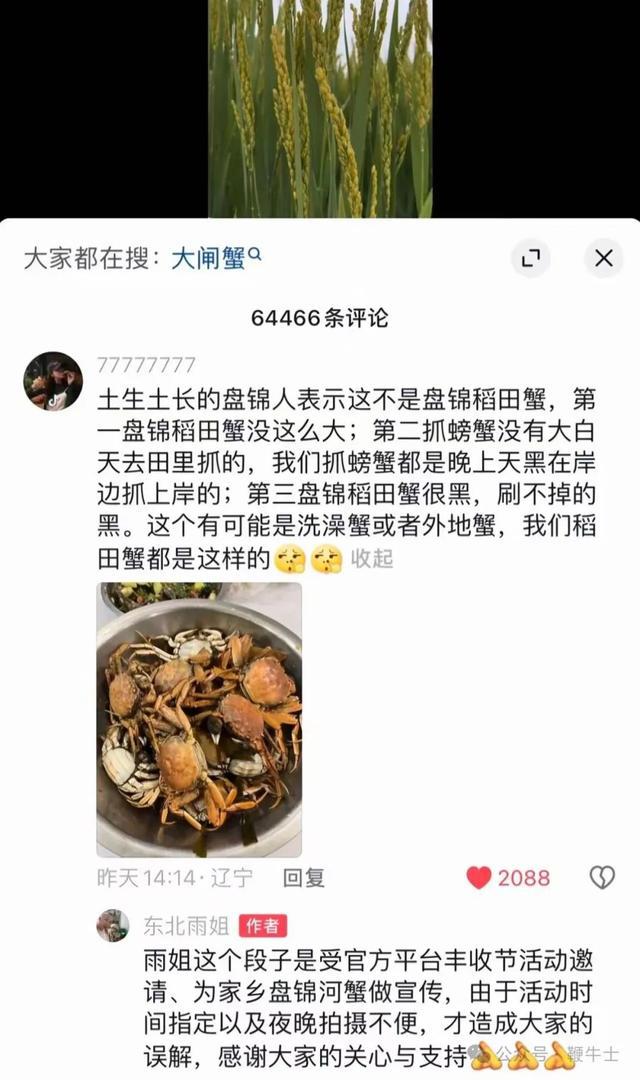The width and height of the screenshot is (640, 1080).
Task: Open profile picture of user 77777777
Action: (x=53, y=381)
